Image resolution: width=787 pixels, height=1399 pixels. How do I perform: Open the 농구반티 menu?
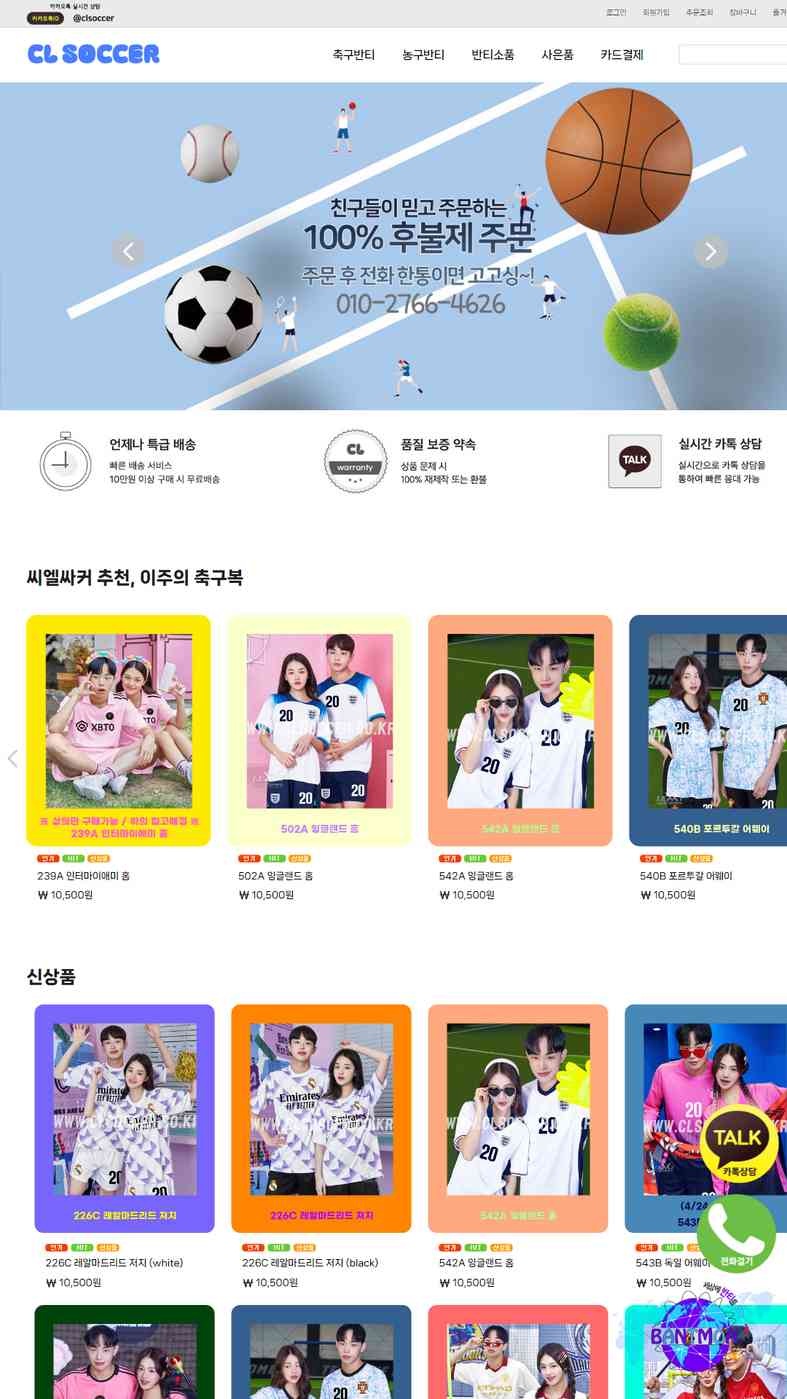coord(423,55)
